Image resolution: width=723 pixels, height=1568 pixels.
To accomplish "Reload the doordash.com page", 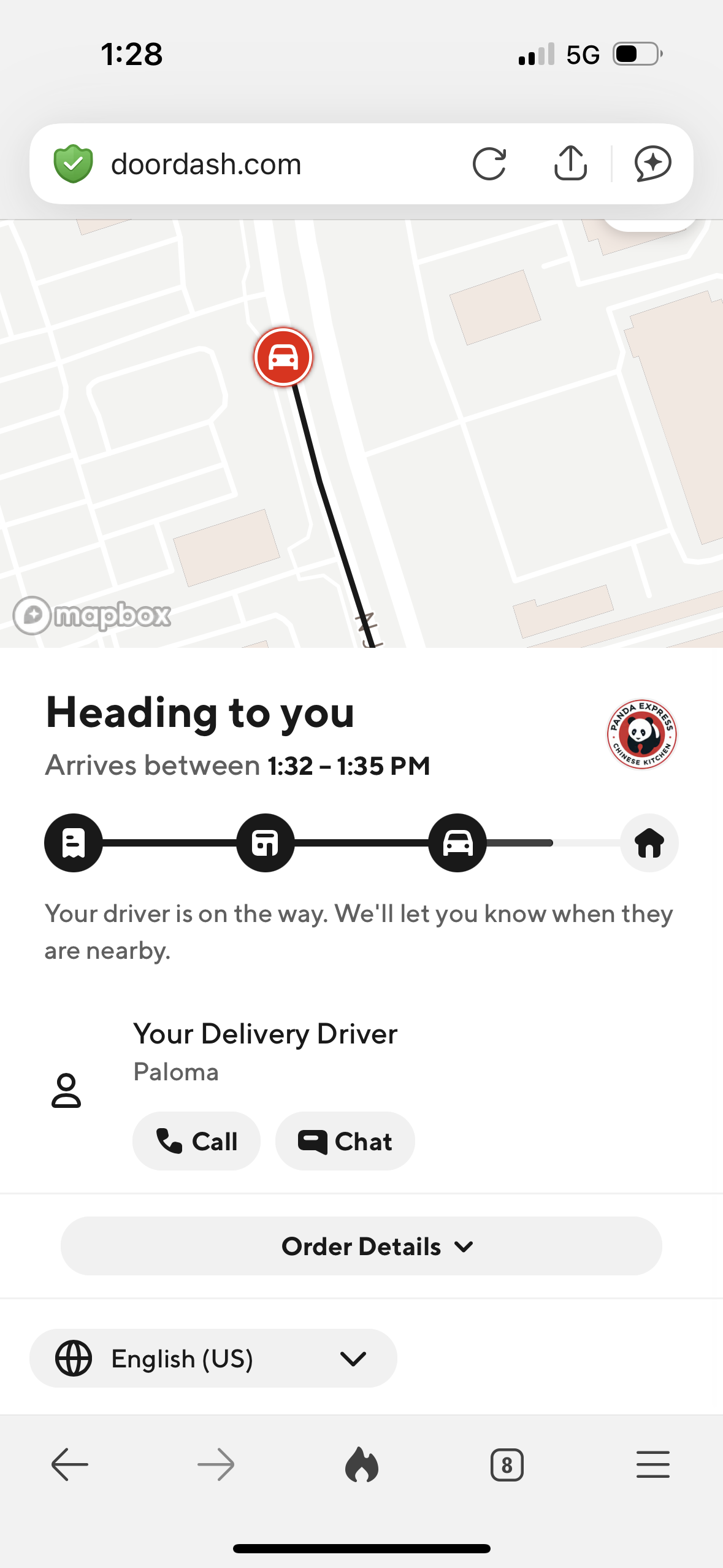I will tap(489, 164).
